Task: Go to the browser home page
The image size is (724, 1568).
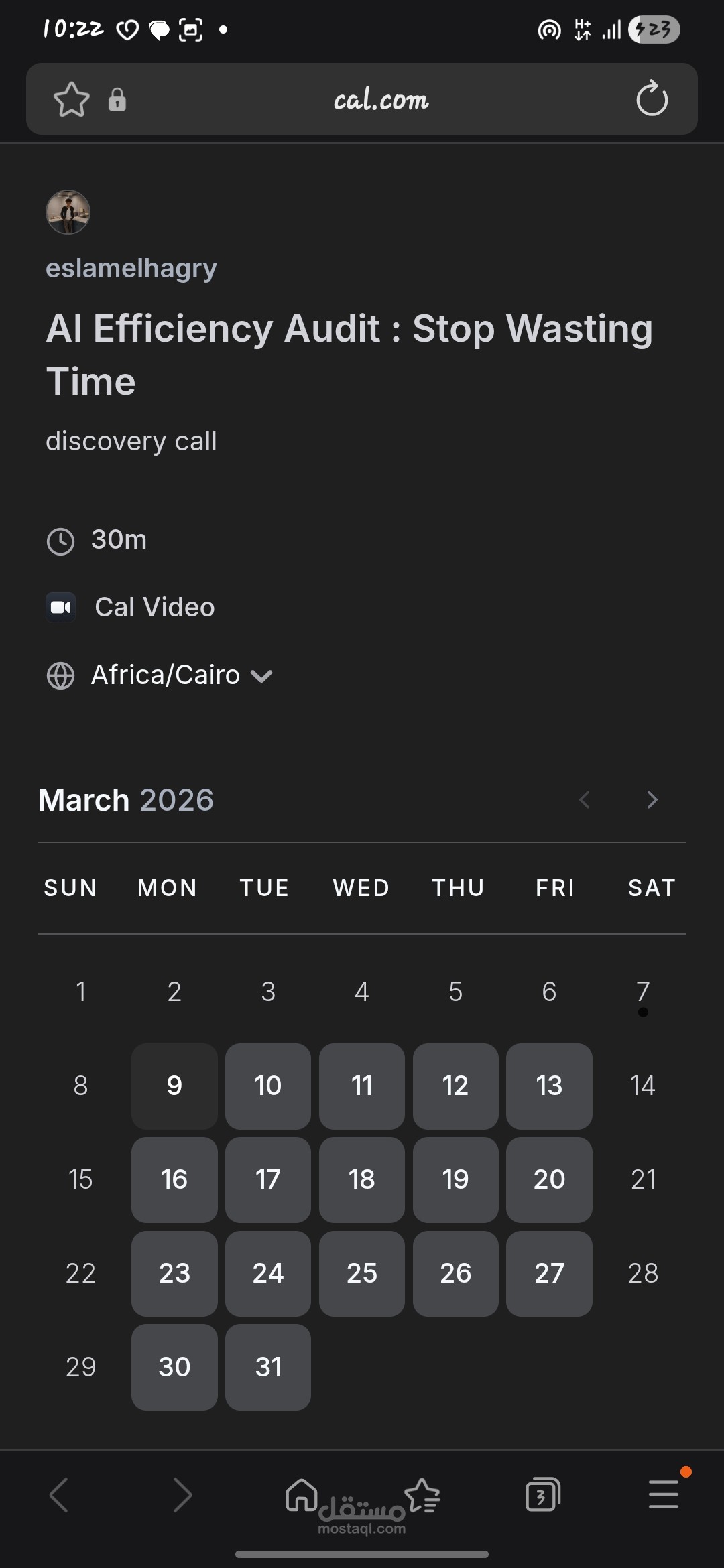Action: [x=302, y=1494]
